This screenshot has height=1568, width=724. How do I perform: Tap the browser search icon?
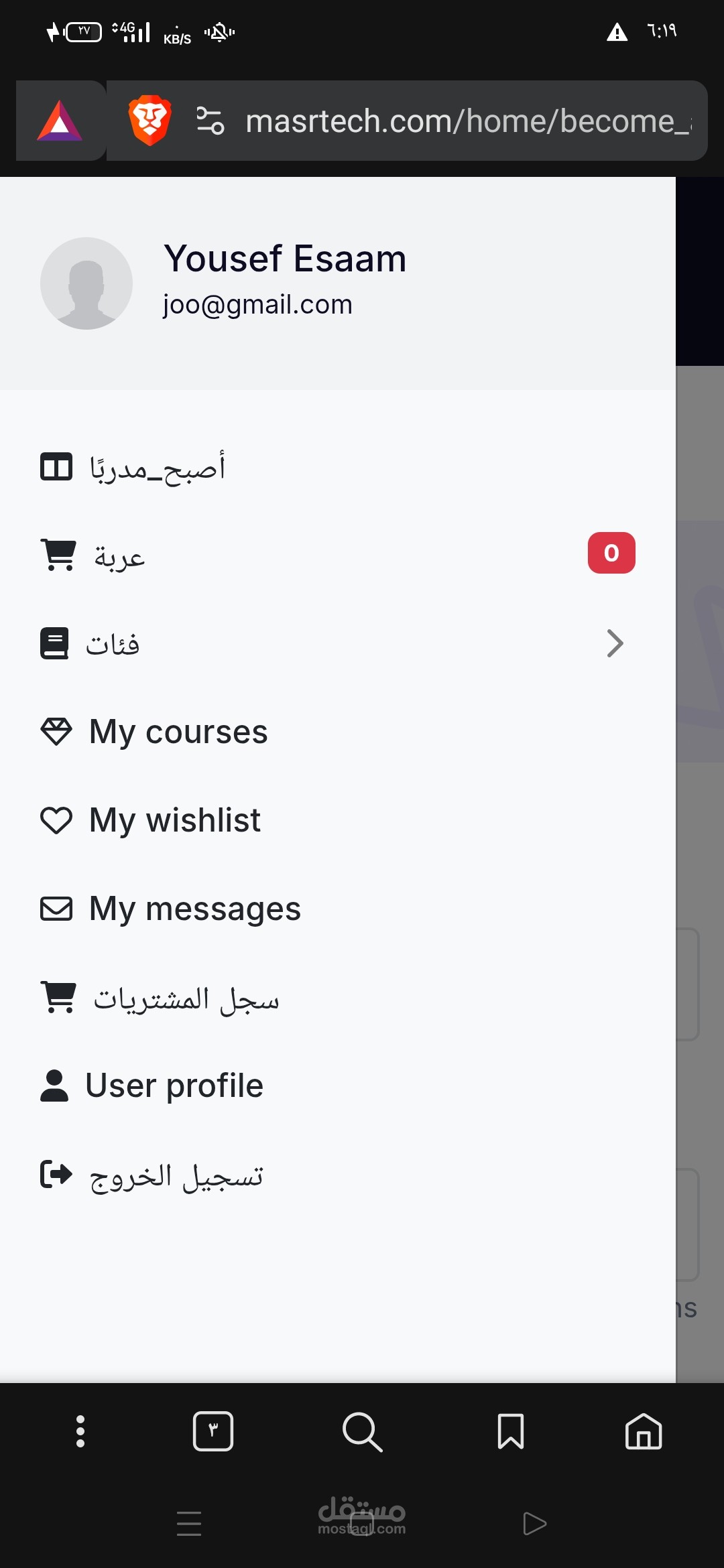click(362, 1432)
